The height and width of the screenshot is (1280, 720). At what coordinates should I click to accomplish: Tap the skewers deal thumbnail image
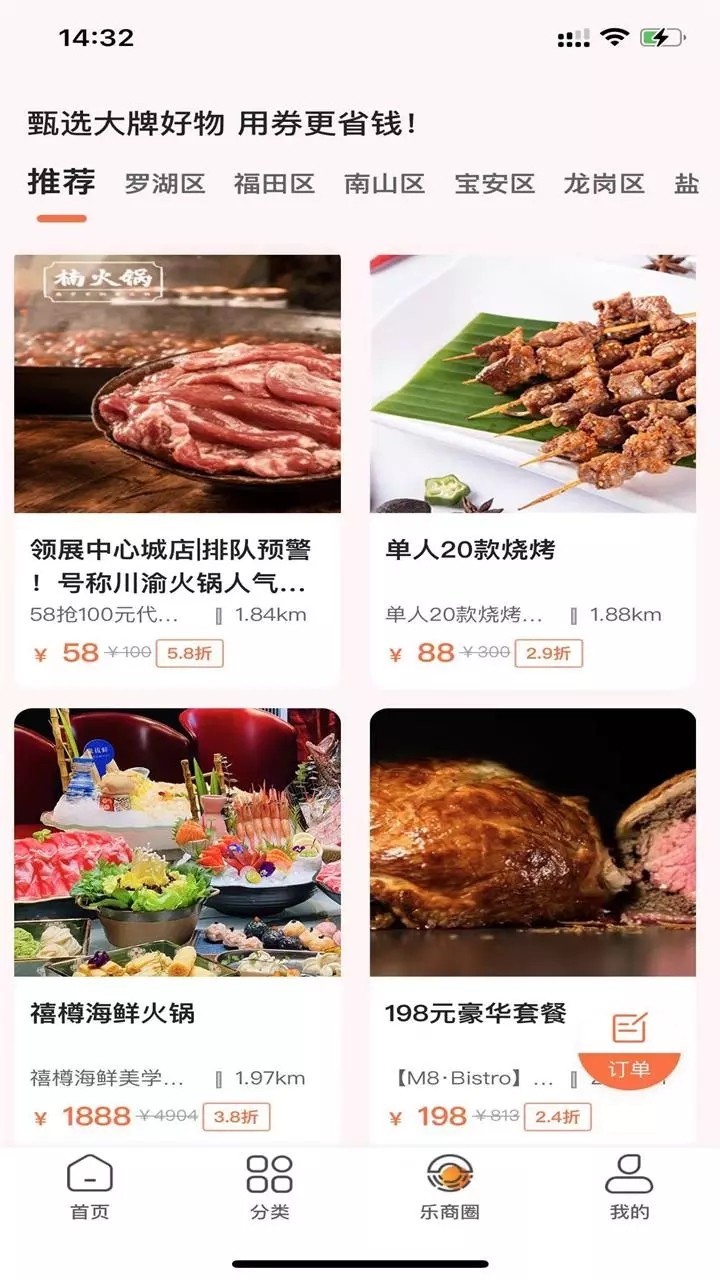coord(532,380)
